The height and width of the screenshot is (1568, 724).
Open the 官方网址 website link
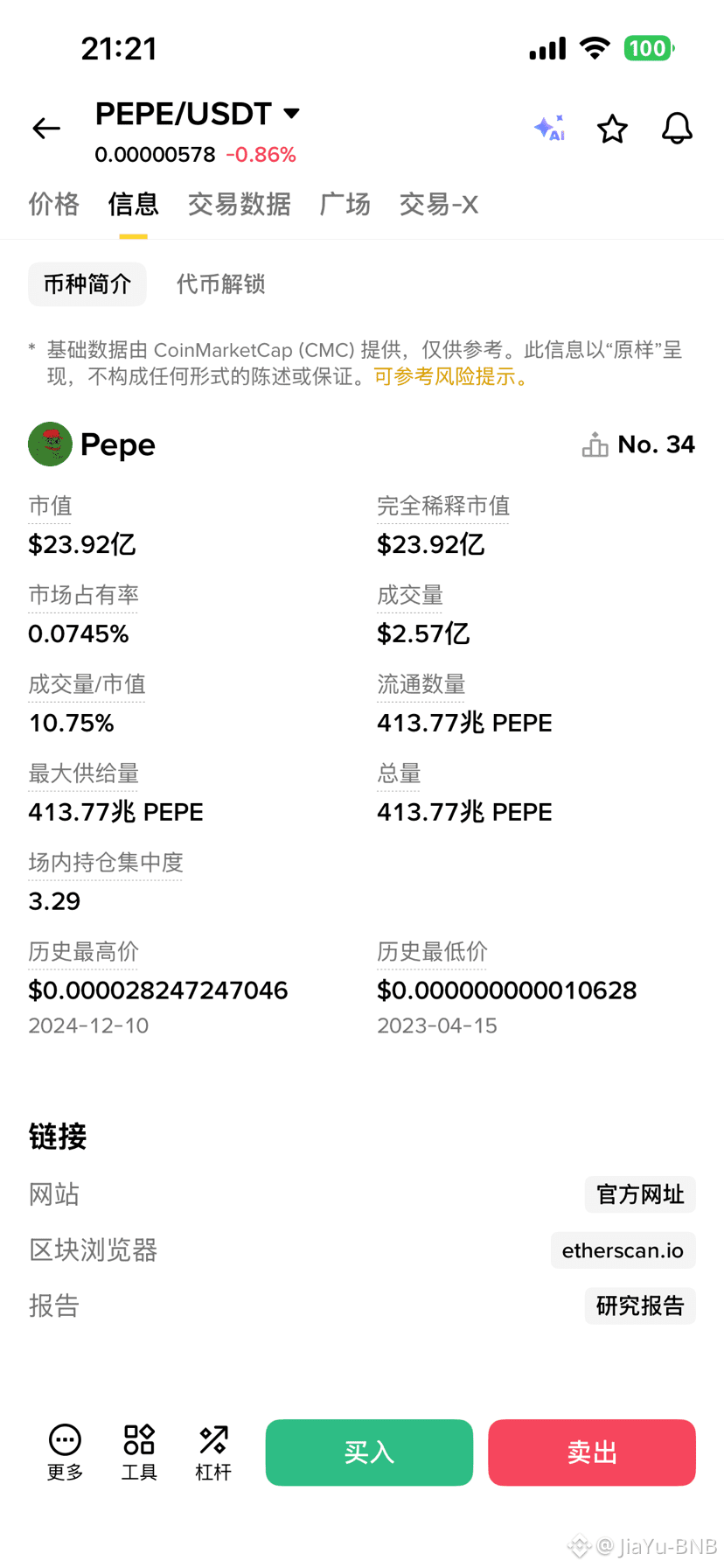pyautogui.click(x=640, y=1194)
